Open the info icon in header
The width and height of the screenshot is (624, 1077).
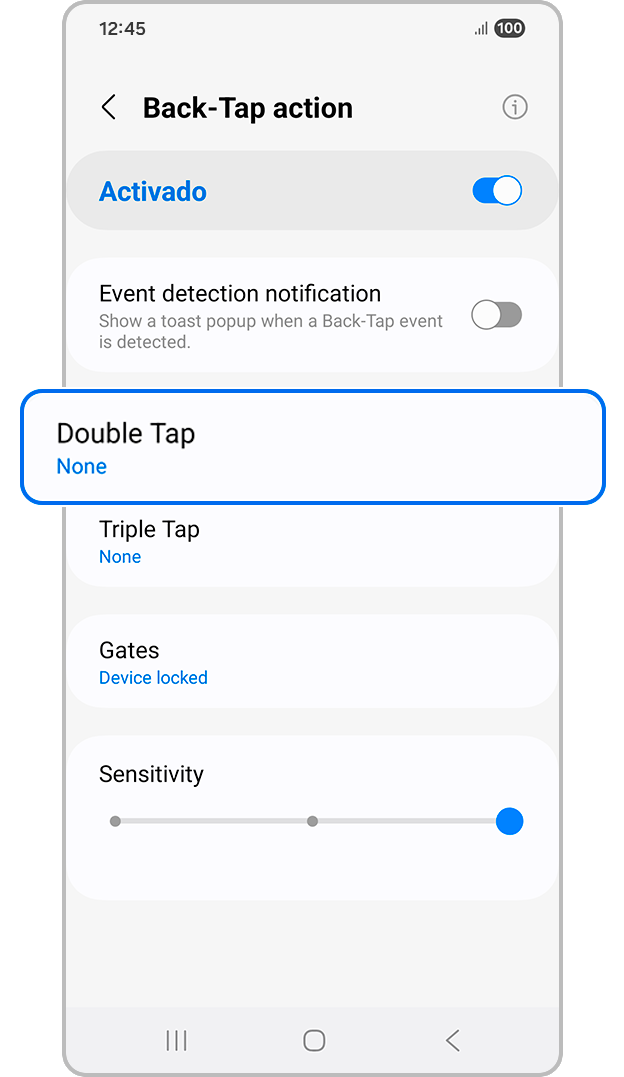pyautogui.click(x=514, y=107)
